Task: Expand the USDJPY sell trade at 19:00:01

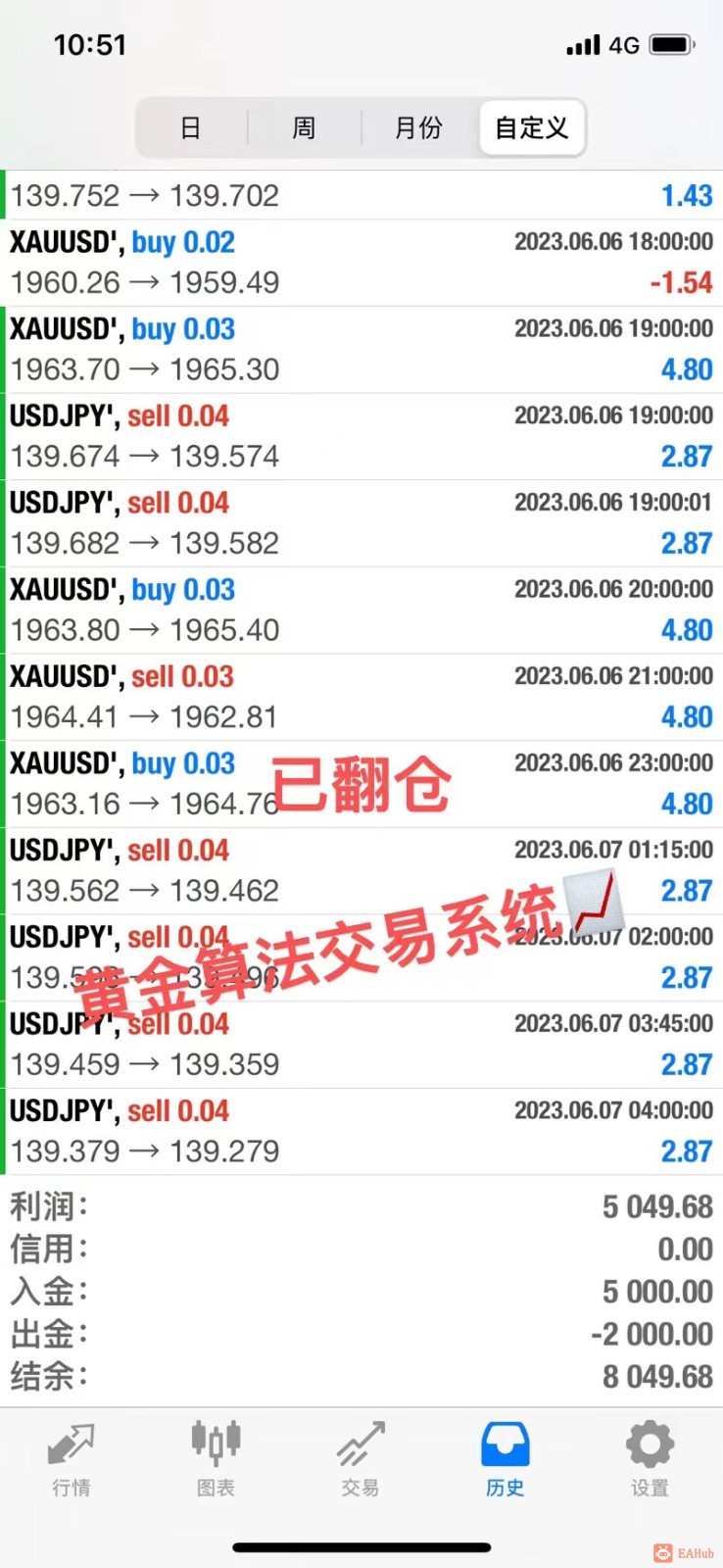Action: [x=361, y=523]
